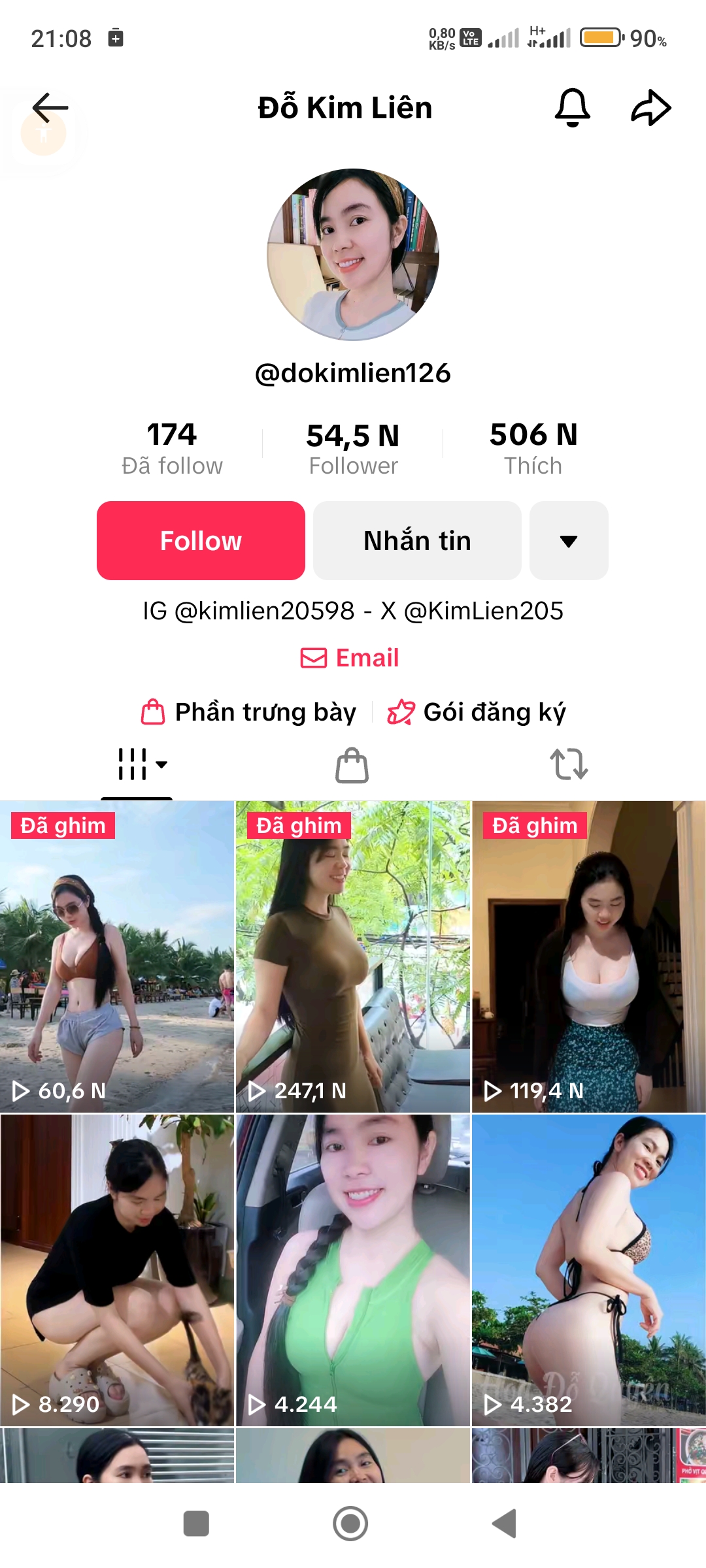This screenshot has width=706, height=1568.
Task: Open Nhắn tin to message
Action: pos(417,540)
